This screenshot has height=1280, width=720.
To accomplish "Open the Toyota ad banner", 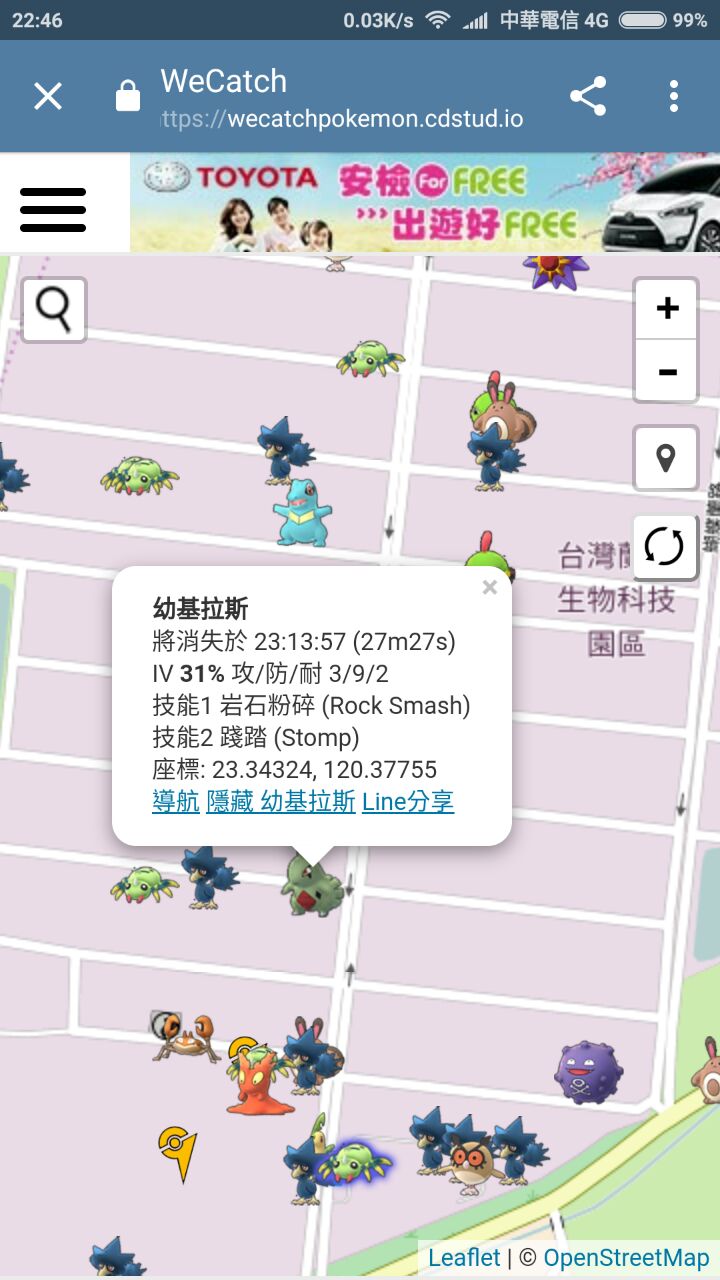I will click(x=424, y=202).
